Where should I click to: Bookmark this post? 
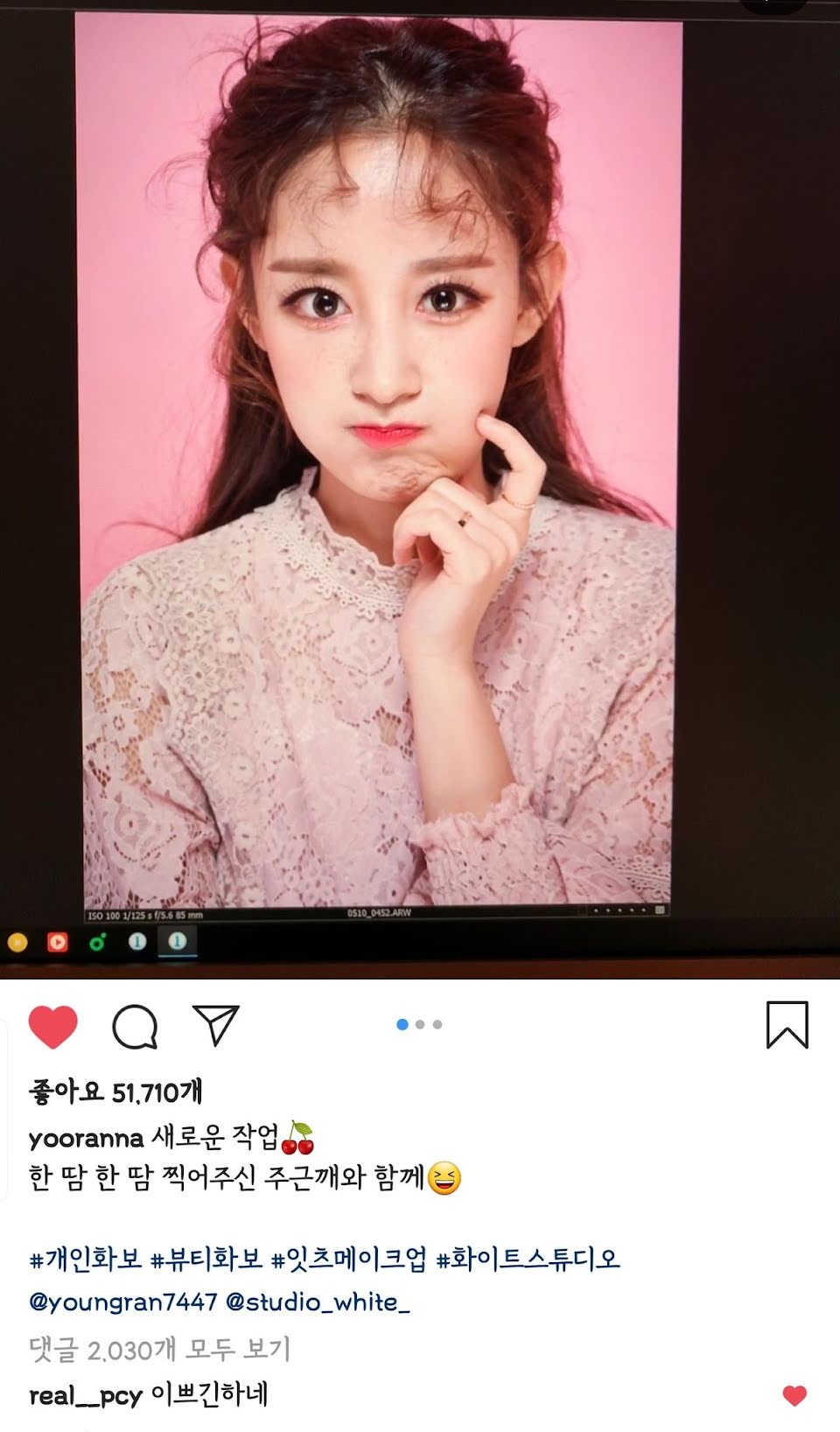tap(787, 1025)
